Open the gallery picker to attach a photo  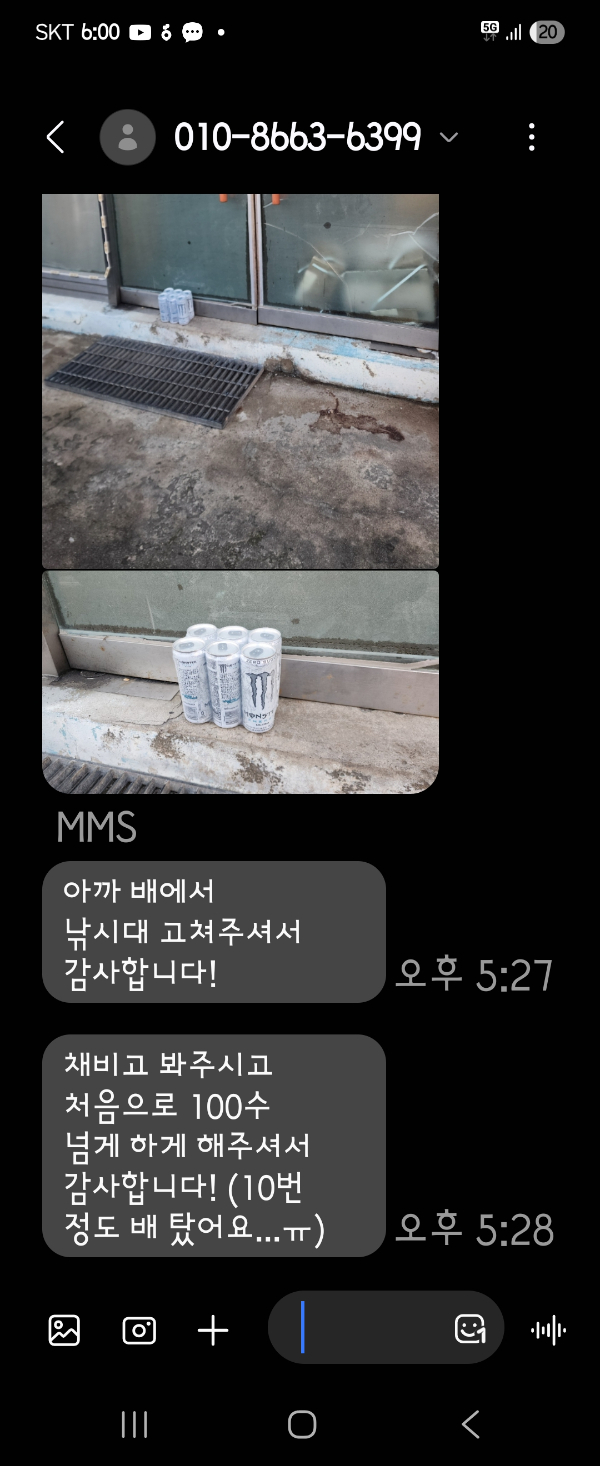[x=64, y=1330]
